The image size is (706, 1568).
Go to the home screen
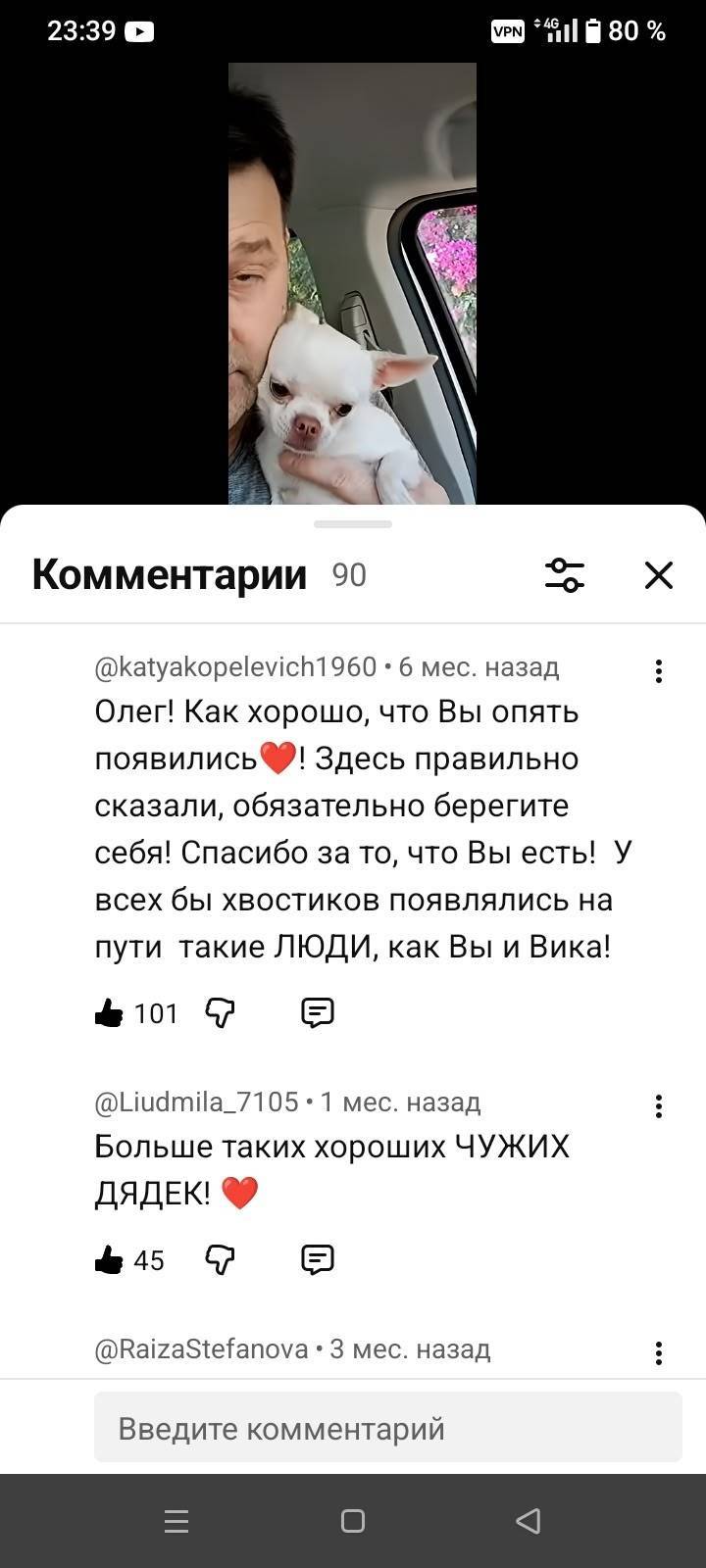tap(353, 1521)
